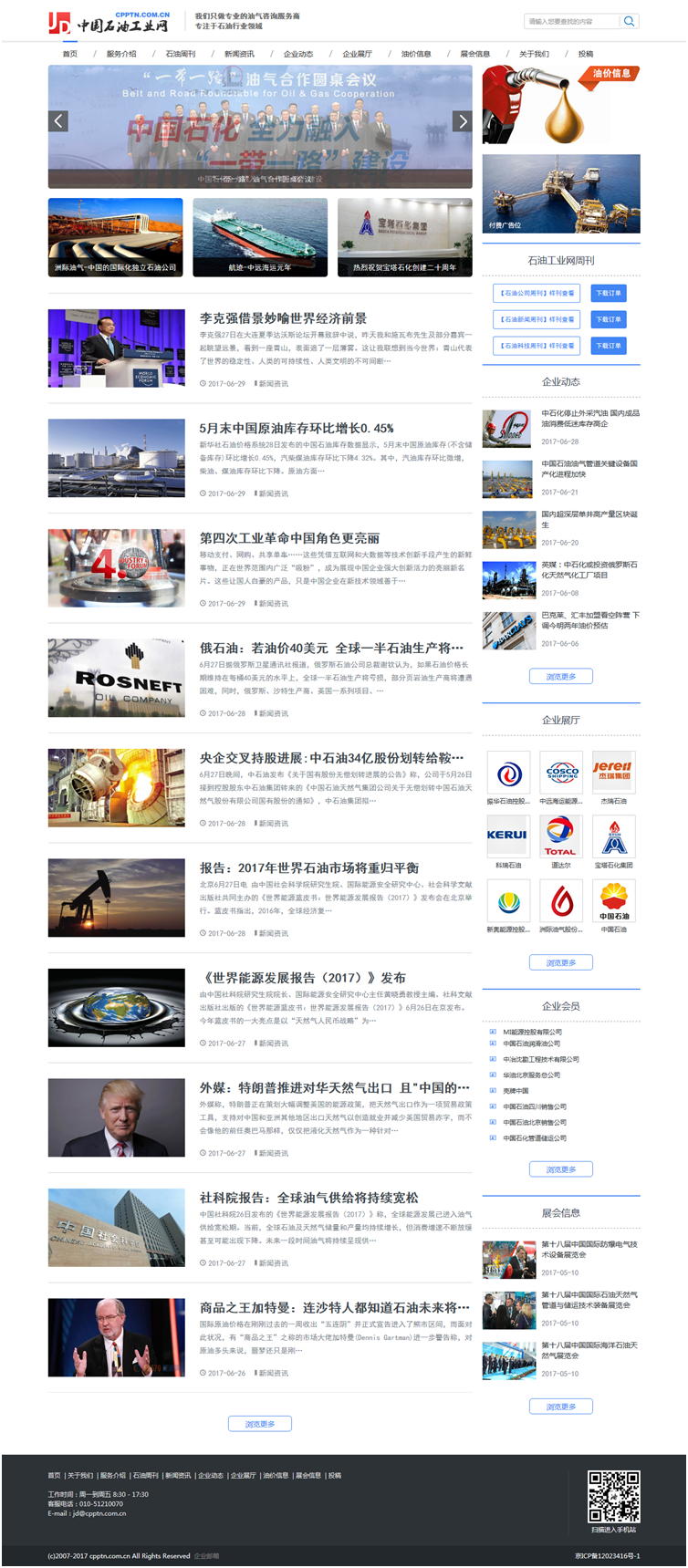Image resolution: width=688 pixels, height=1568 pixels.
Task: Read 第四次工业革命中国角色更亮丽 article
Action: (x=289, y=538)
